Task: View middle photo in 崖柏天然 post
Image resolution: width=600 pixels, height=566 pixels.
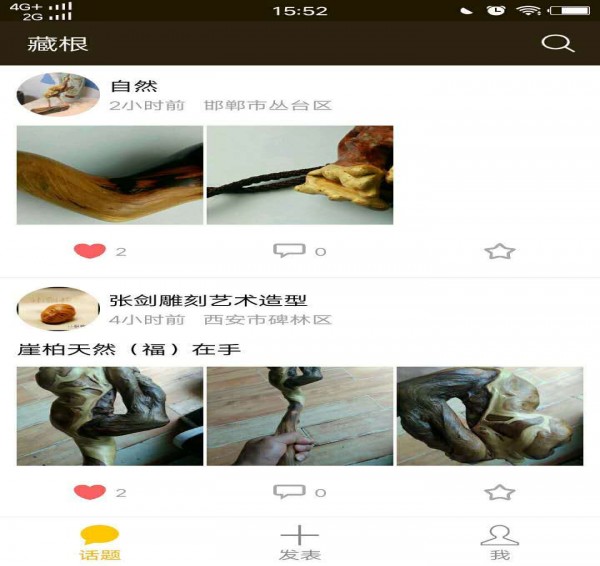Action: point(299,416)
